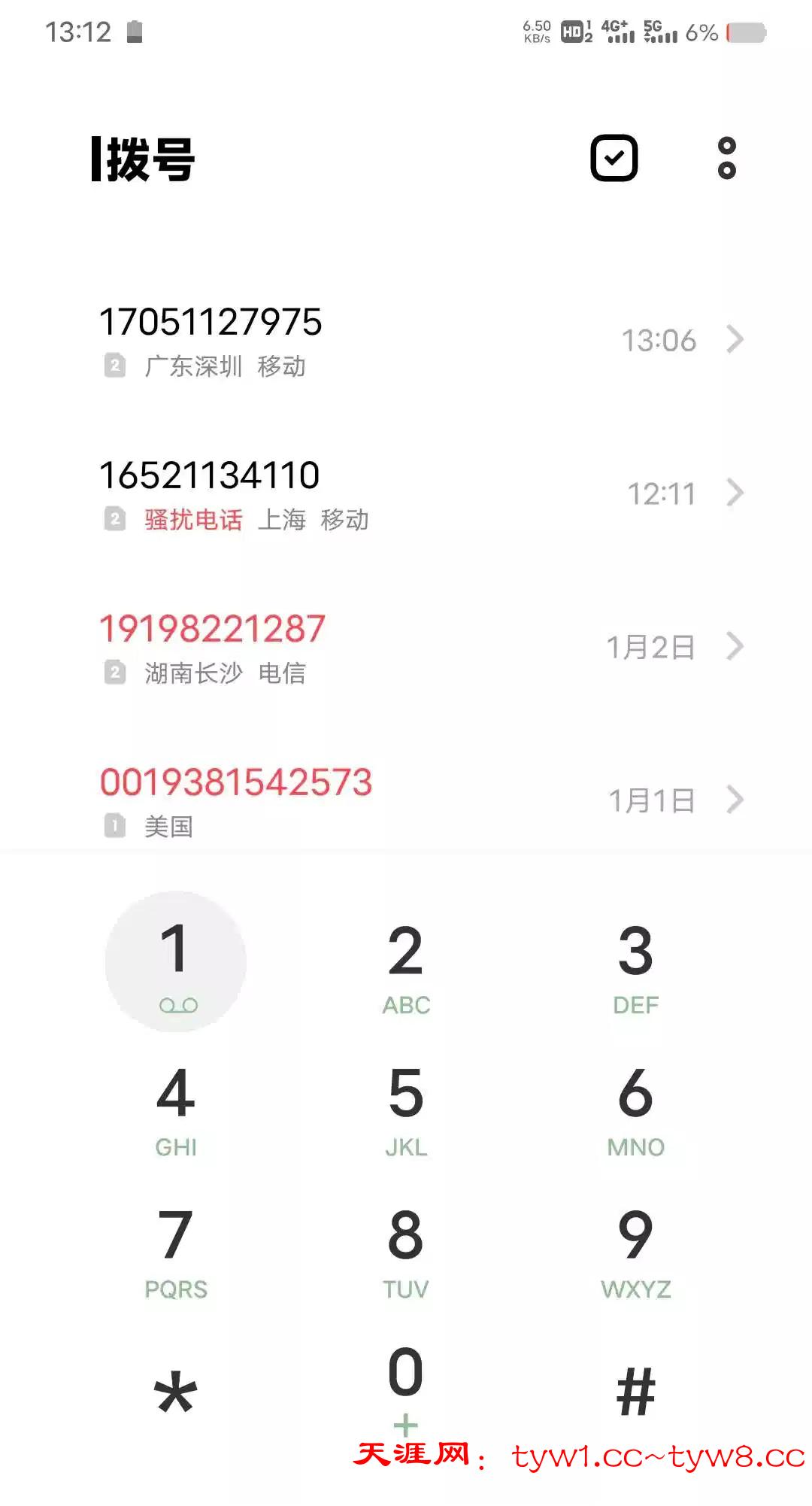Tap the multi-select checkmark icon
The image size is (812, 1506).
pyautogui.click(x=614, y=158)
